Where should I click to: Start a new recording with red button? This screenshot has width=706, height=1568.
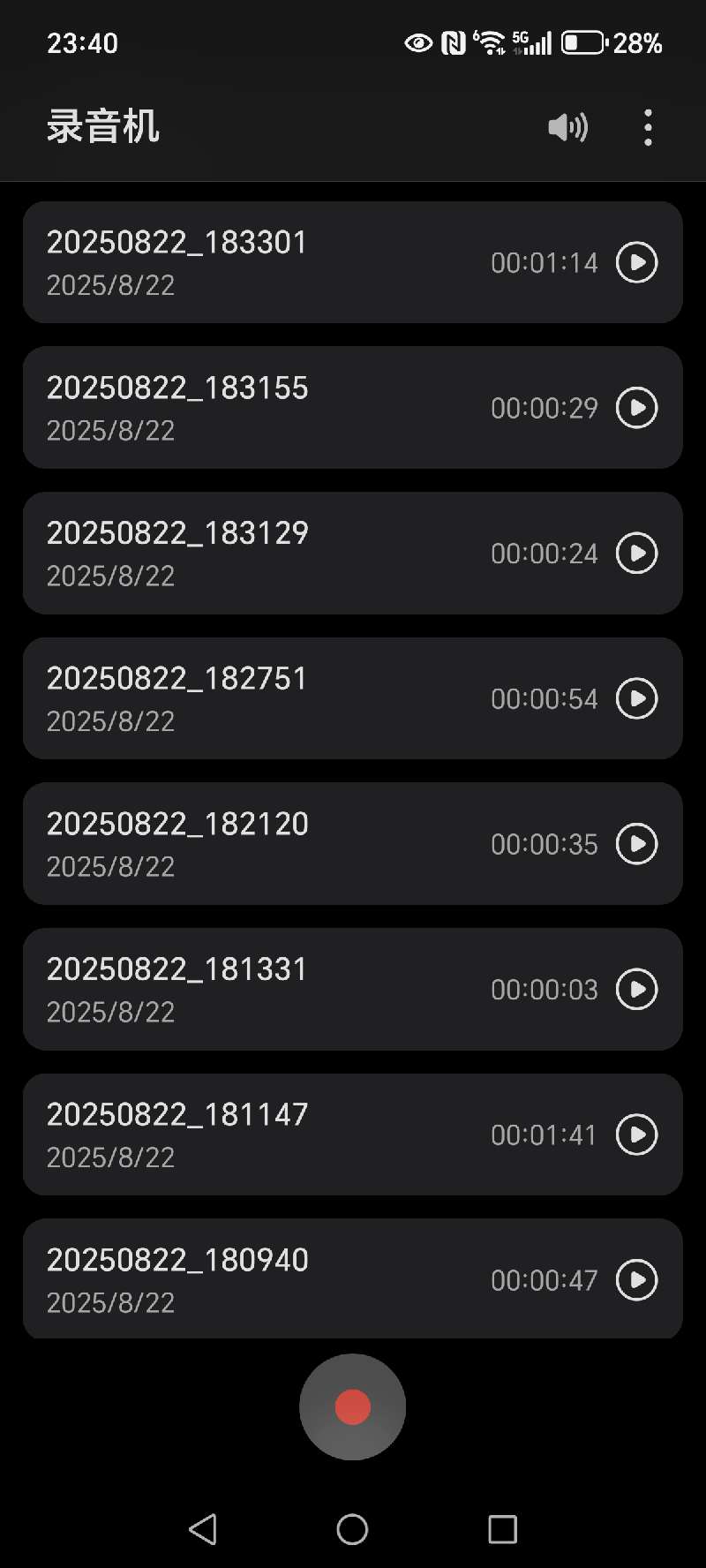(x=352, y=1407)
